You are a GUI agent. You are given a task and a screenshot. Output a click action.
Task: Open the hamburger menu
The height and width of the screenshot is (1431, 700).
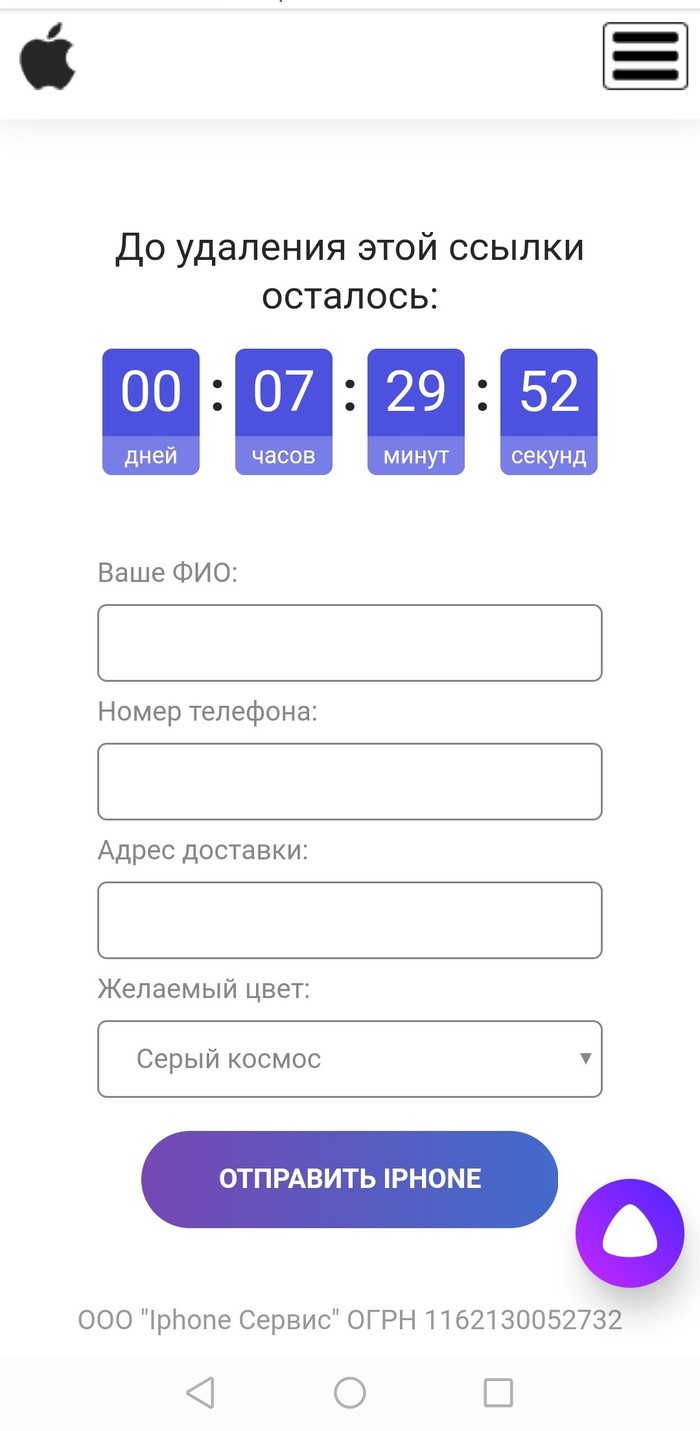tap(645, 56)
